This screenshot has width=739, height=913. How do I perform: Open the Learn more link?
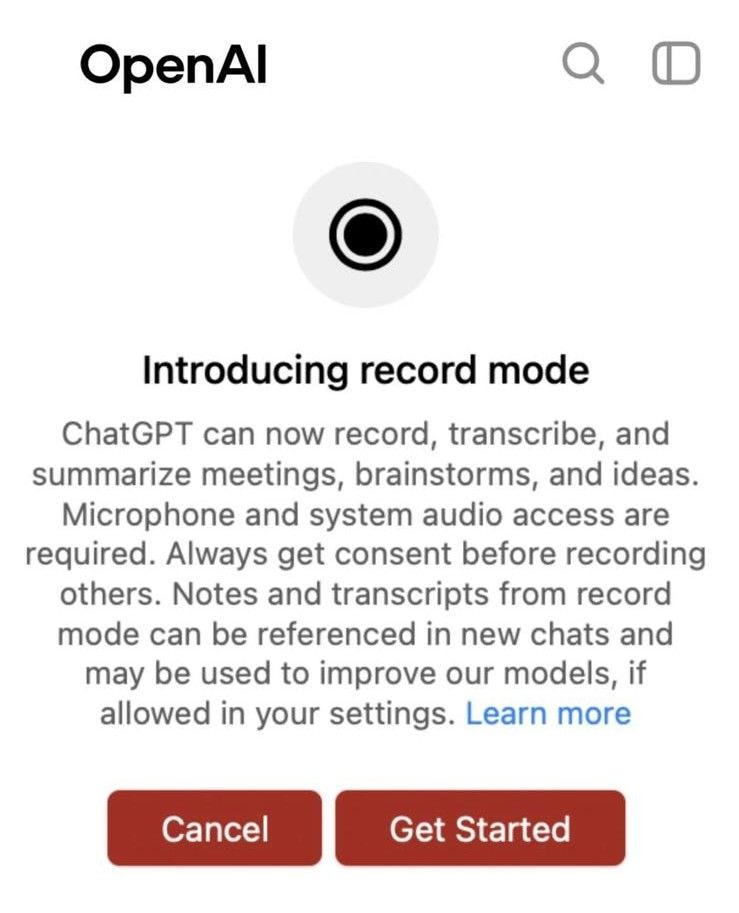pyautogui.click(x=548, y=714)
